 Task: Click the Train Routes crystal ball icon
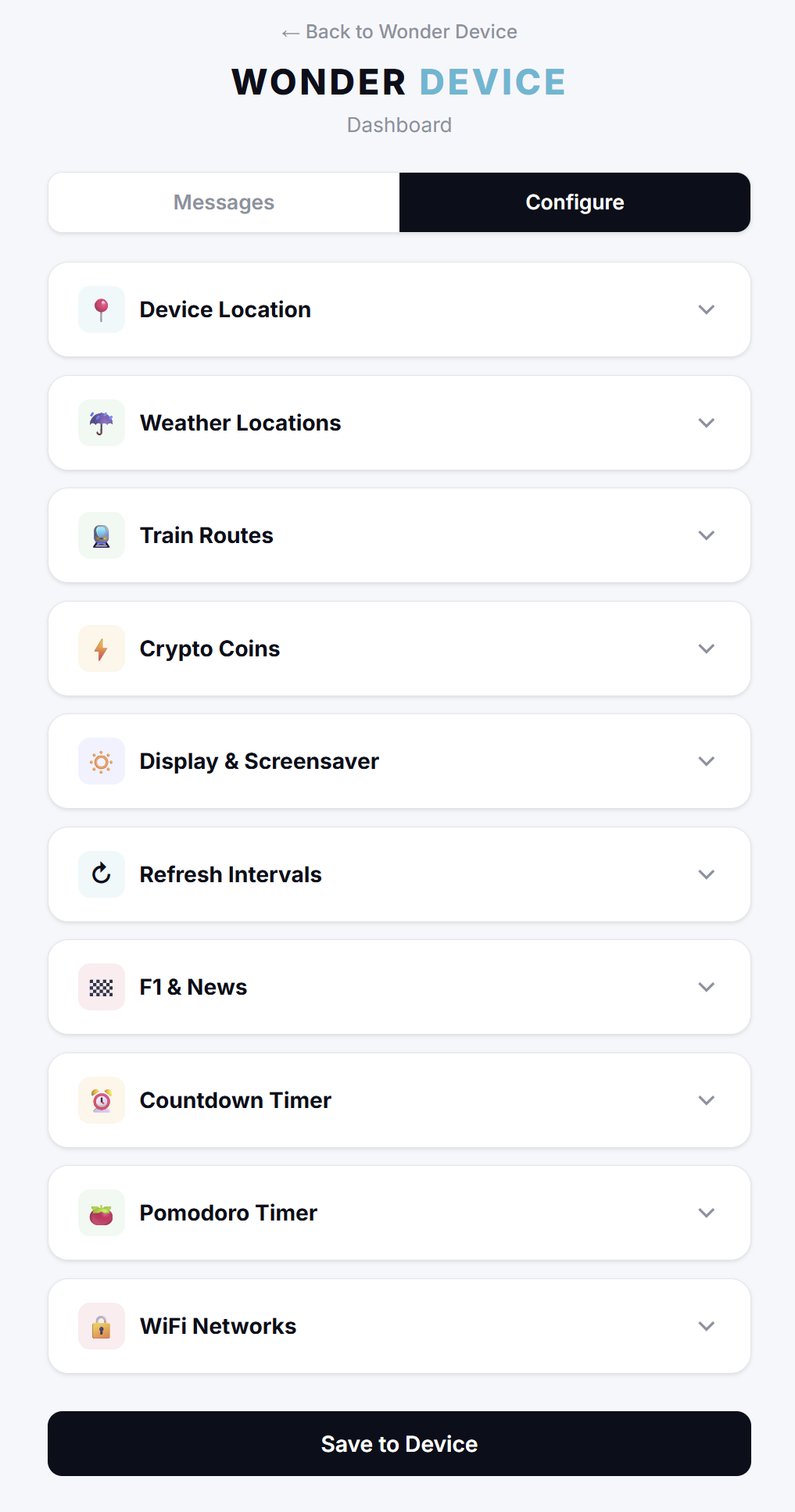(x=101, y=535)
